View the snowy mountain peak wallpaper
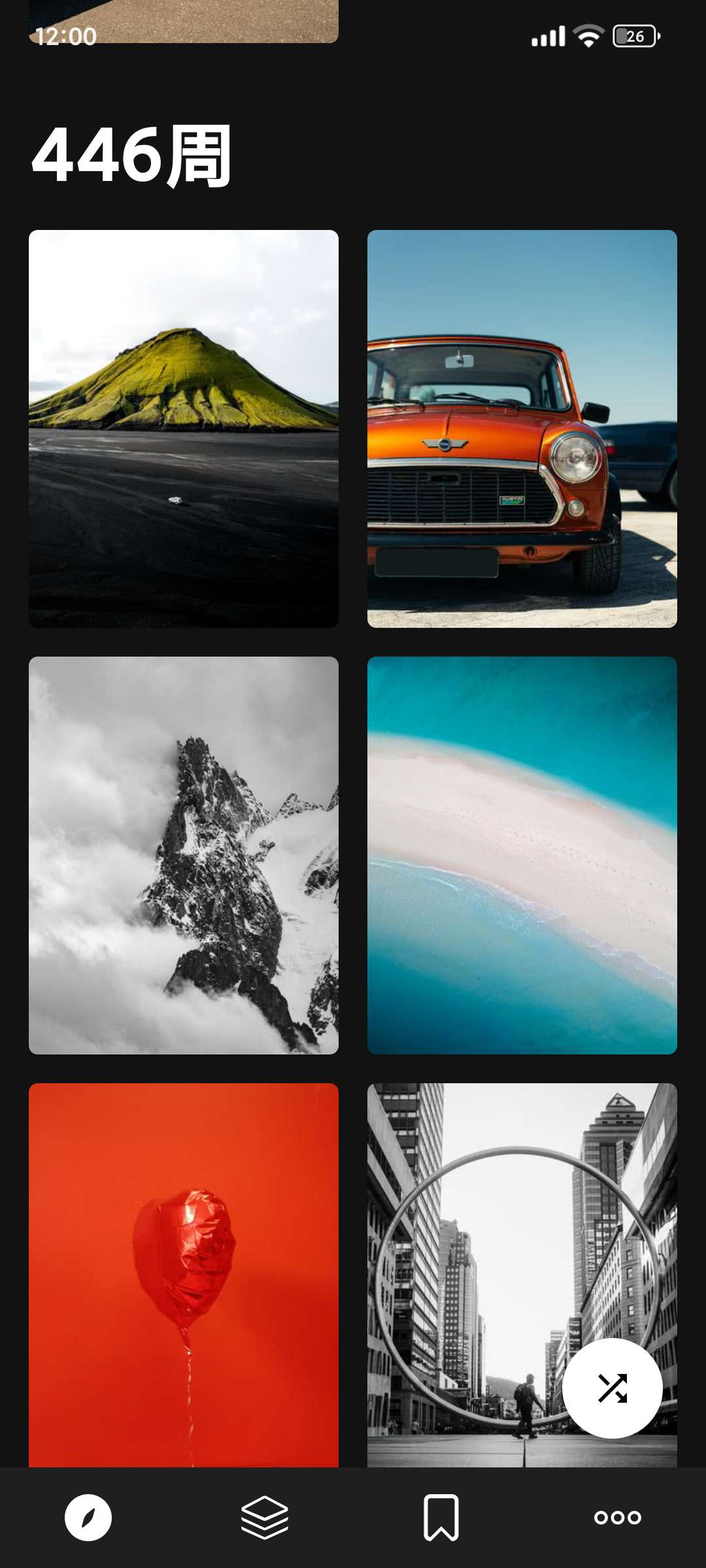Image resolution: width=706 pixels, height=1568 pixels. tap(184, 855)
